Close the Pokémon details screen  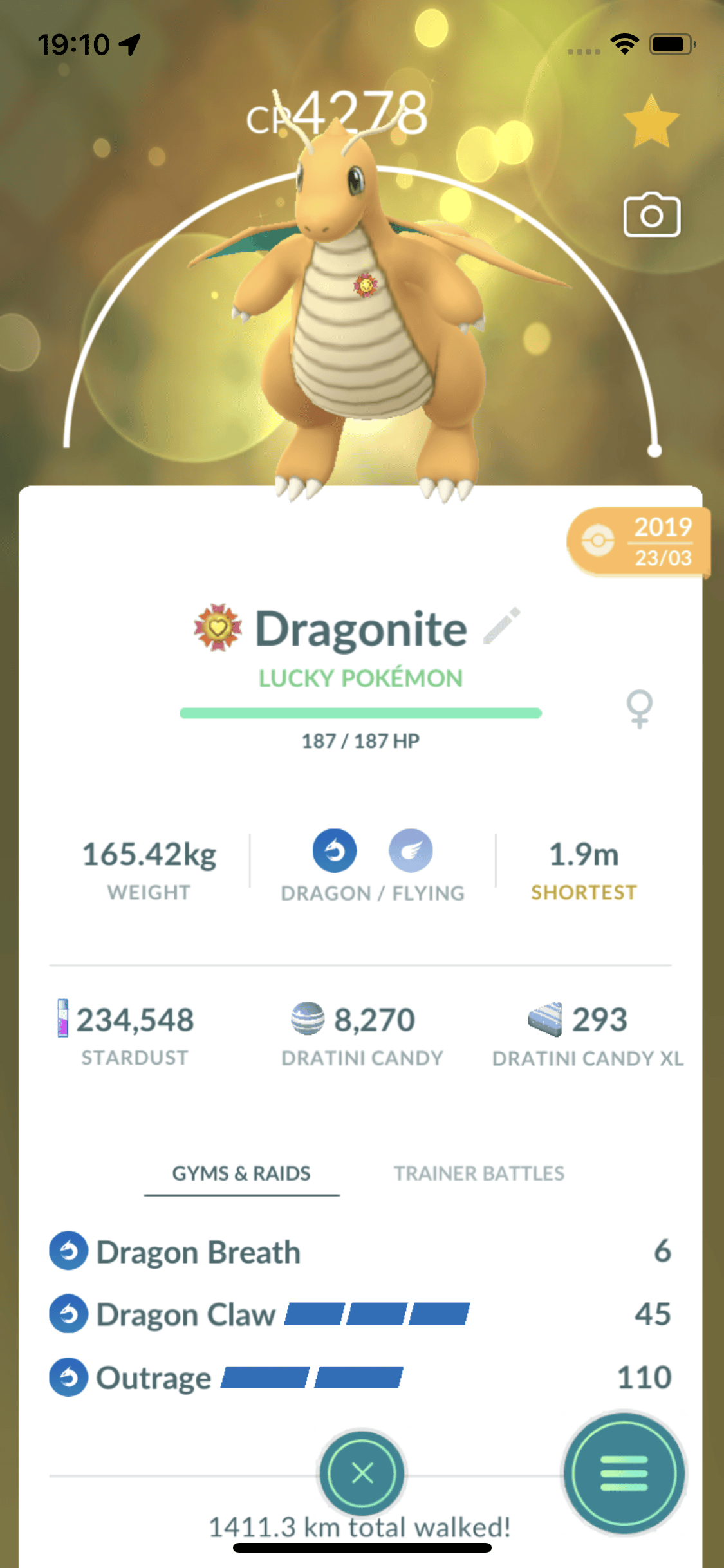pos(362,1472)
